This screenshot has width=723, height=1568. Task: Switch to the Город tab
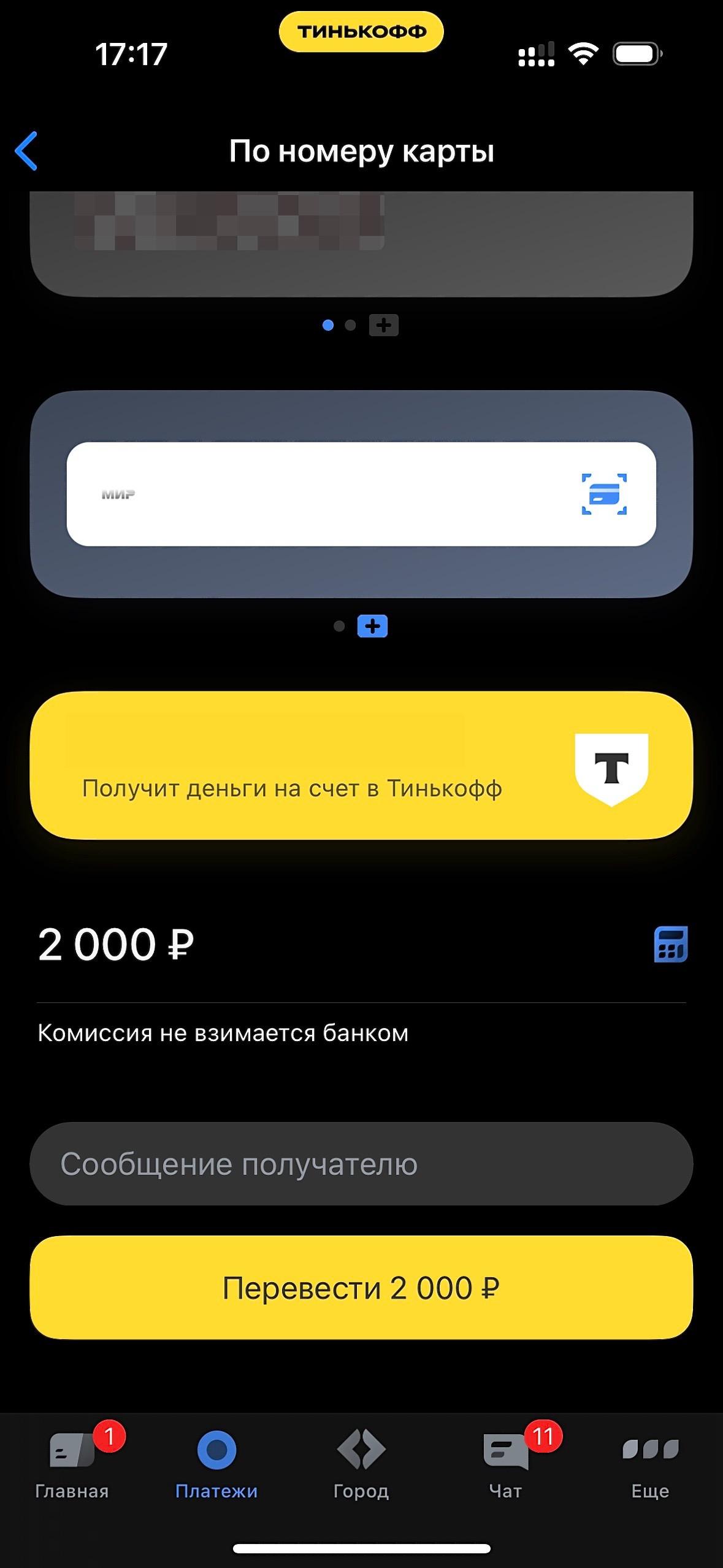click(x=361, y=1464)
